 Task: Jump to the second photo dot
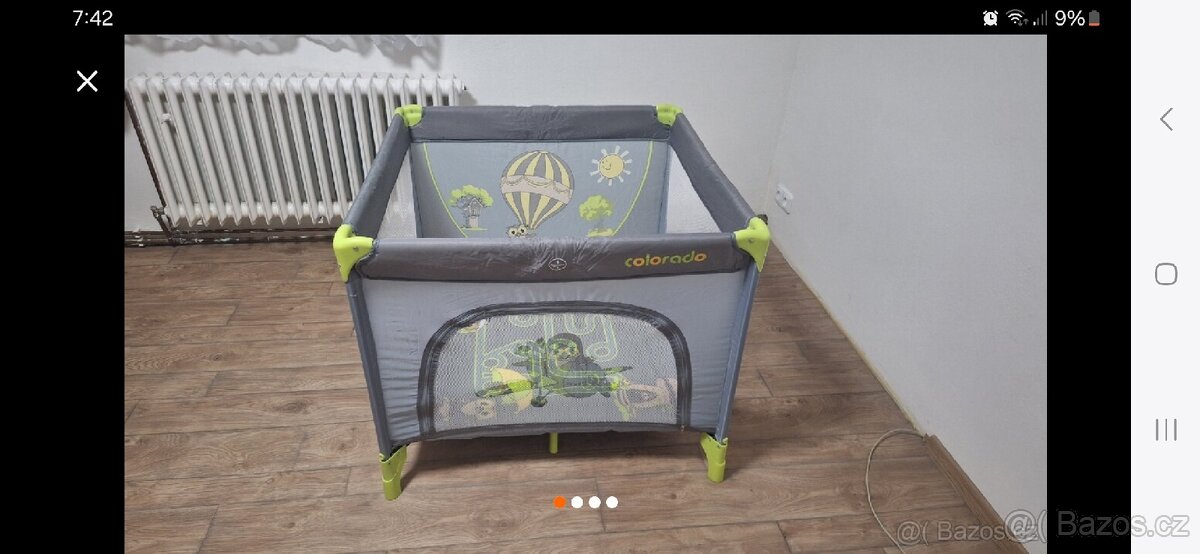point(577,502)
